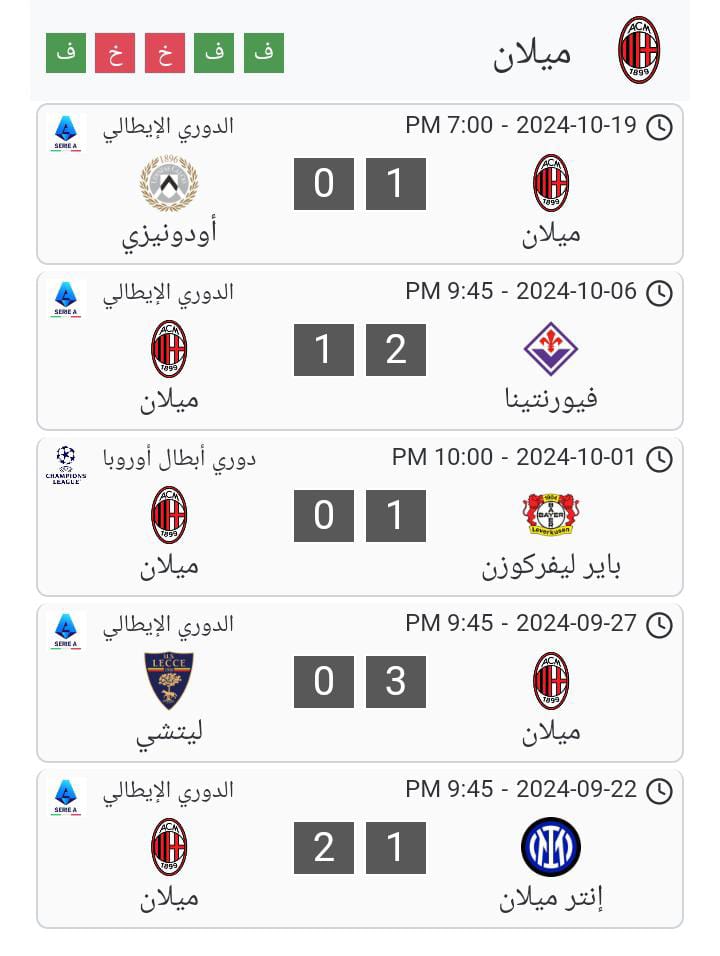View the Bayer Leverkusen vs Milan Champions League match
The width and height of the screenshot is (720, 956).
(360, 516)
